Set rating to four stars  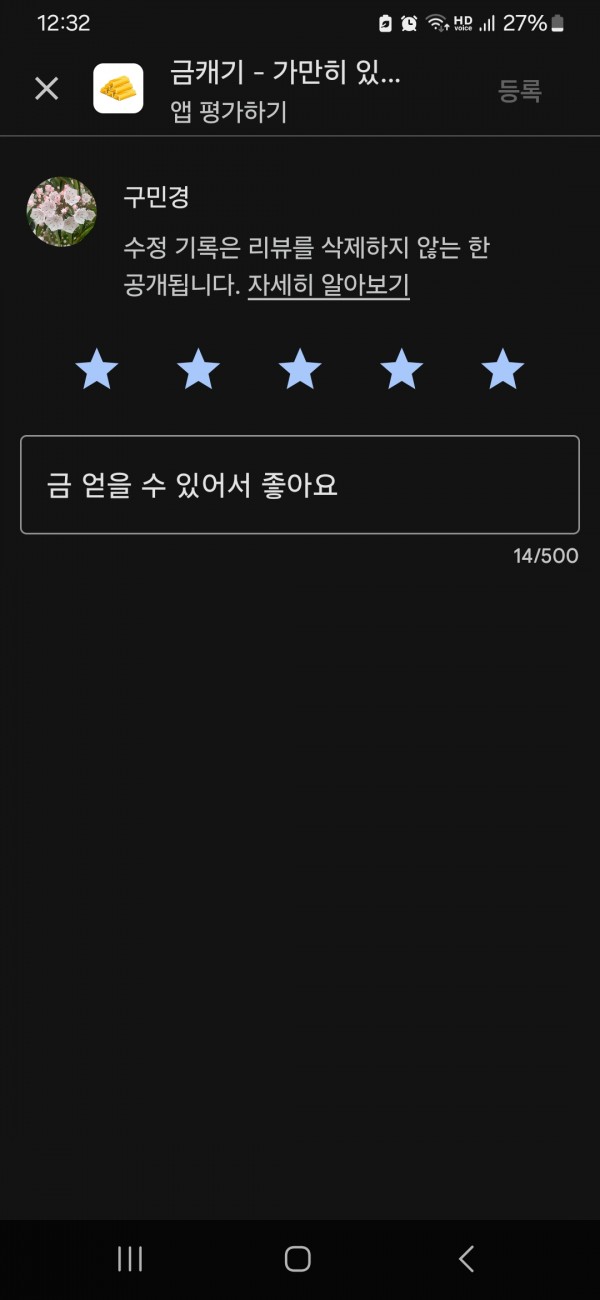tap(401, 370)
